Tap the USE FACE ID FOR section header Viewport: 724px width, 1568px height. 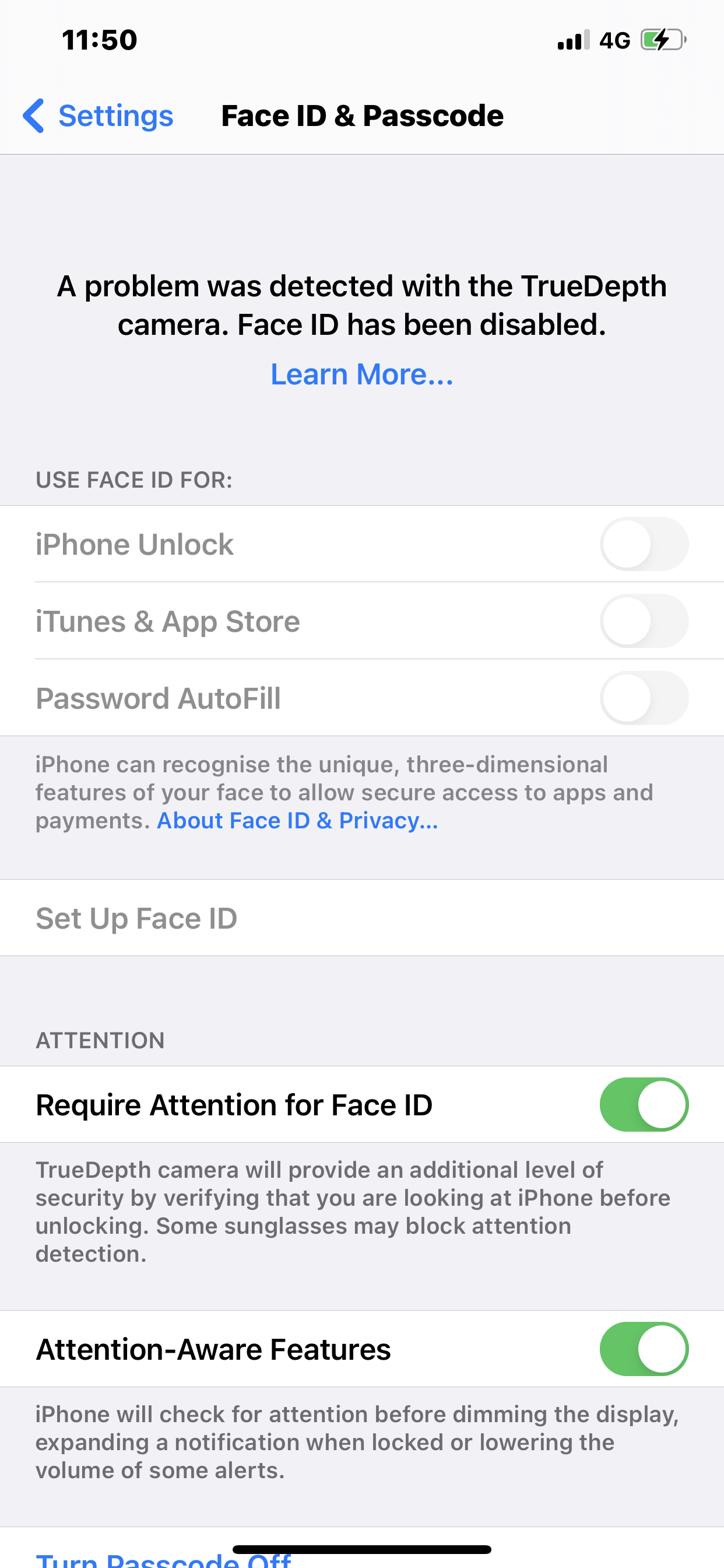coord(133,480)
